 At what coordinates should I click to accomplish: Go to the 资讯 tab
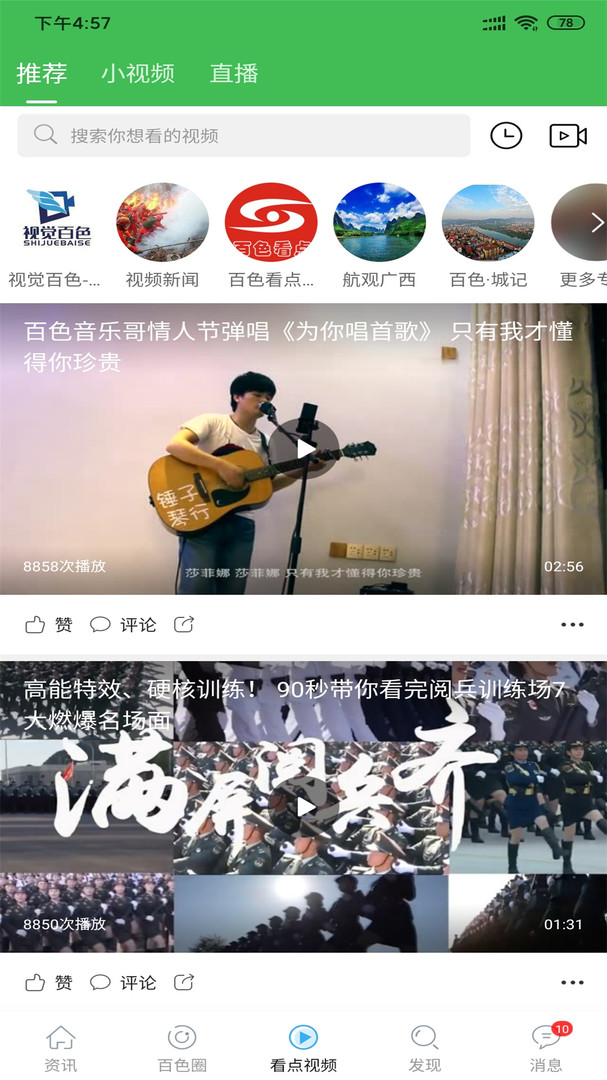click(x=61, y=1047)
